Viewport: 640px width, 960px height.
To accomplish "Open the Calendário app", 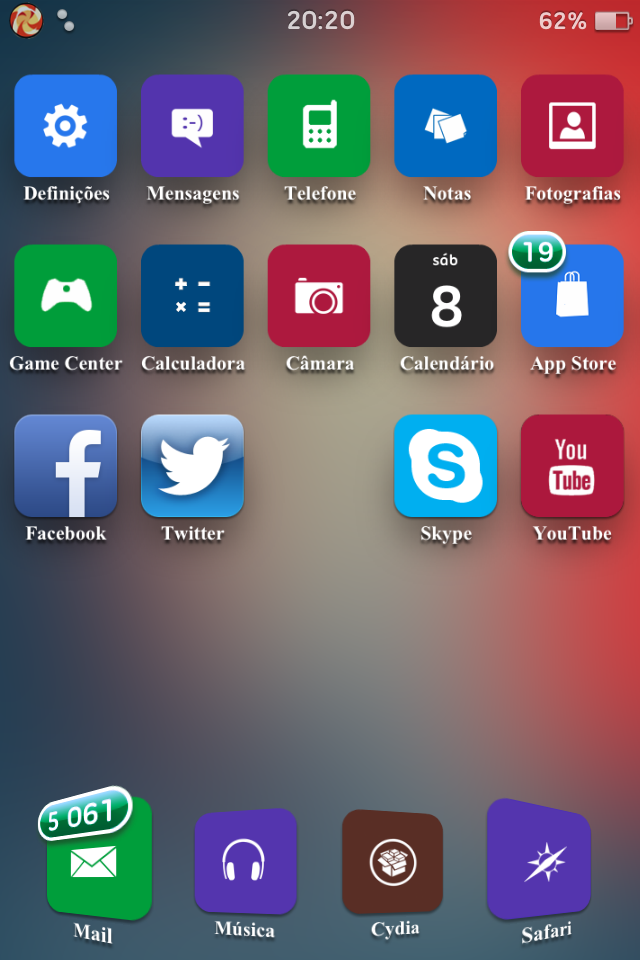I will click(445, 296).
